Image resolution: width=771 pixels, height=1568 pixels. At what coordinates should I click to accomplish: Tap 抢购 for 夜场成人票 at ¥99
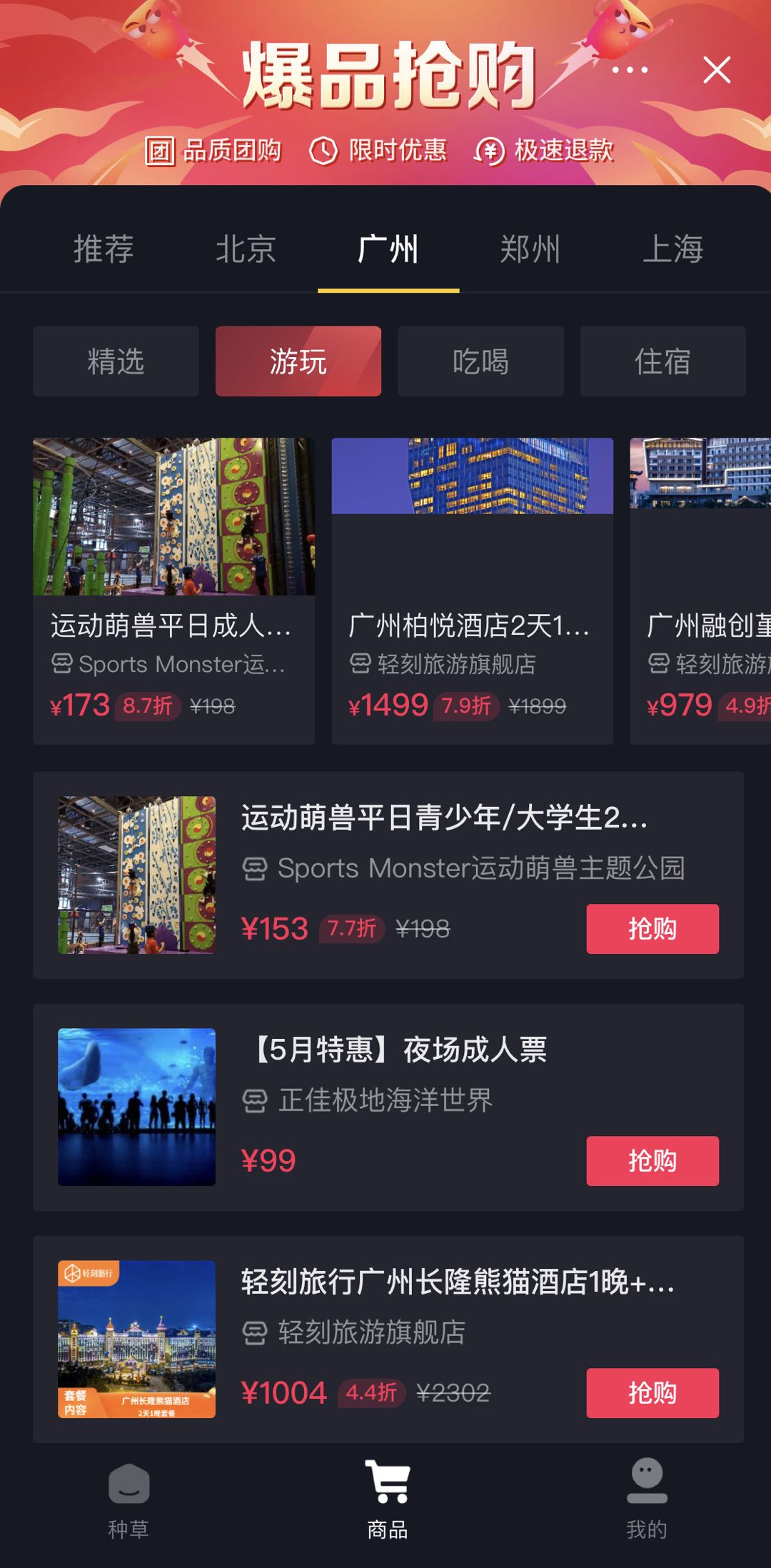tap(652, 1160)
